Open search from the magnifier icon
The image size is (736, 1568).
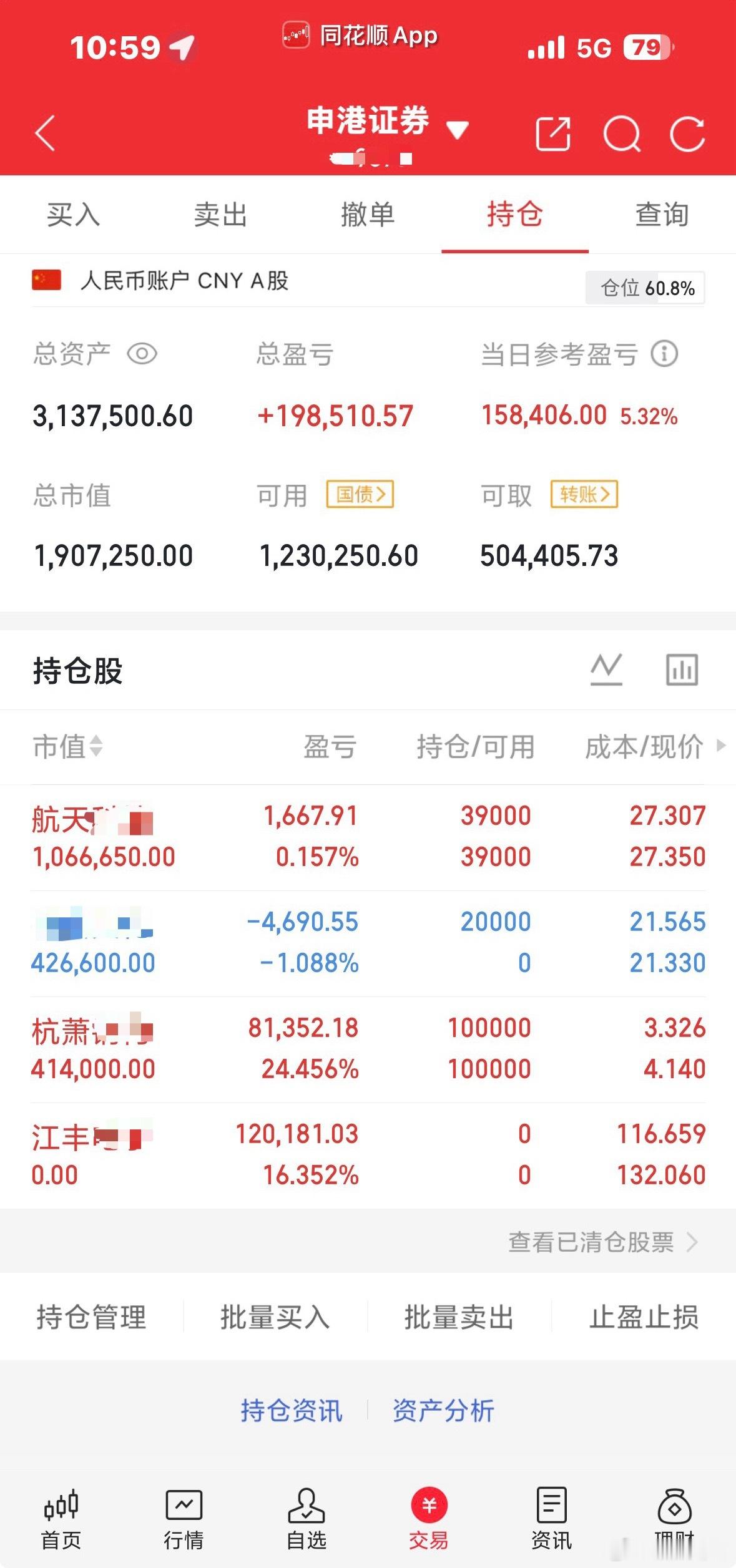pyautogui.click(x=622, y=134)
